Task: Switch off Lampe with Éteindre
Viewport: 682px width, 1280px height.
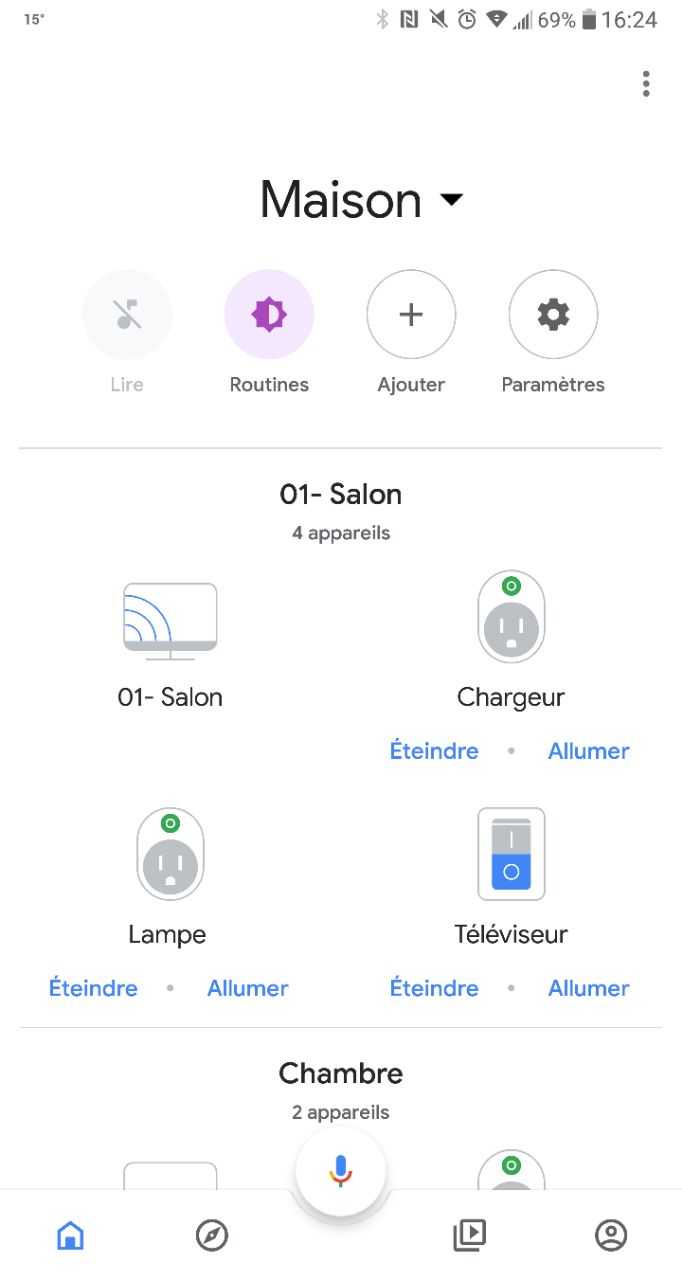Action: pos(93,988)
